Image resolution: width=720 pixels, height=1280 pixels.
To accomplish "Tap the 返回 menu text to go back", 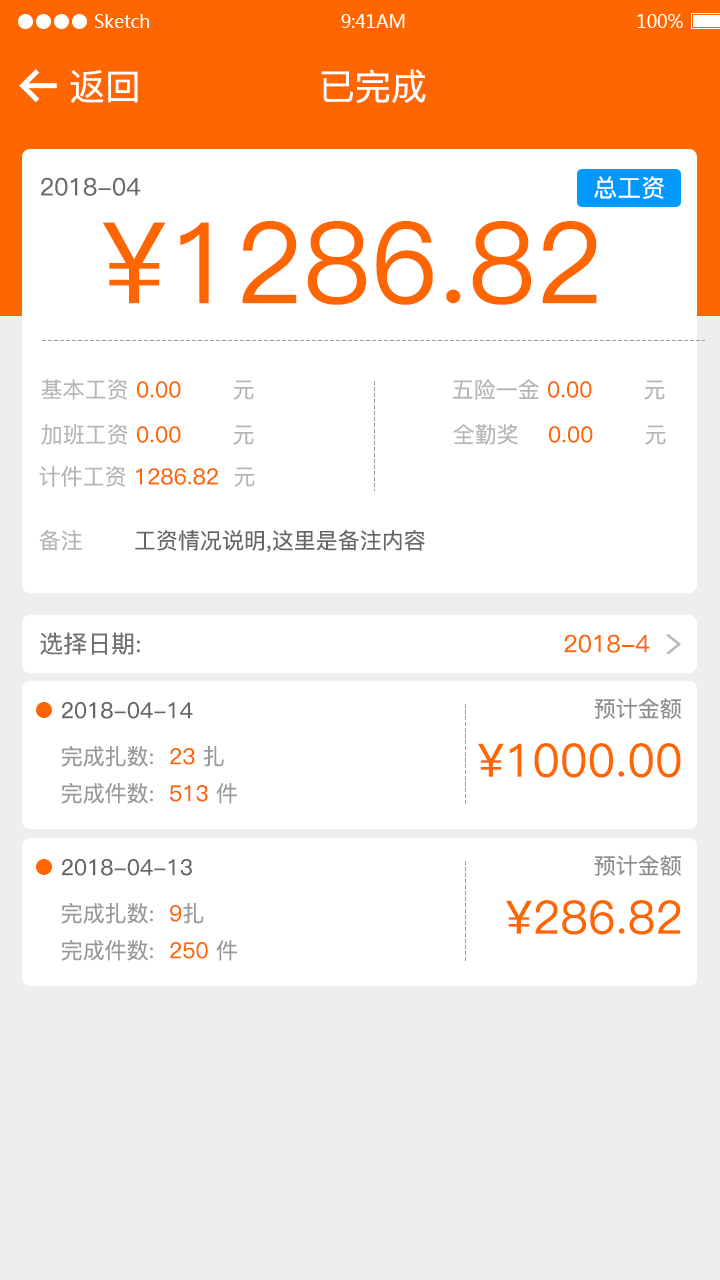I will [102, 88].
